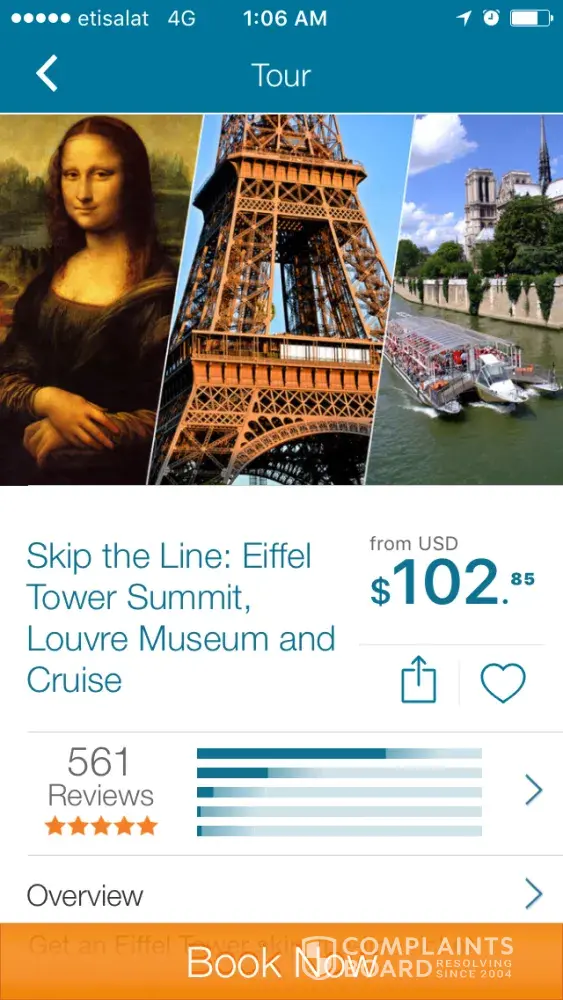Image resolution: width=563 pixels, height=1000 pixels.
Task: Tap the Book Now button
Action: [281, 962]
